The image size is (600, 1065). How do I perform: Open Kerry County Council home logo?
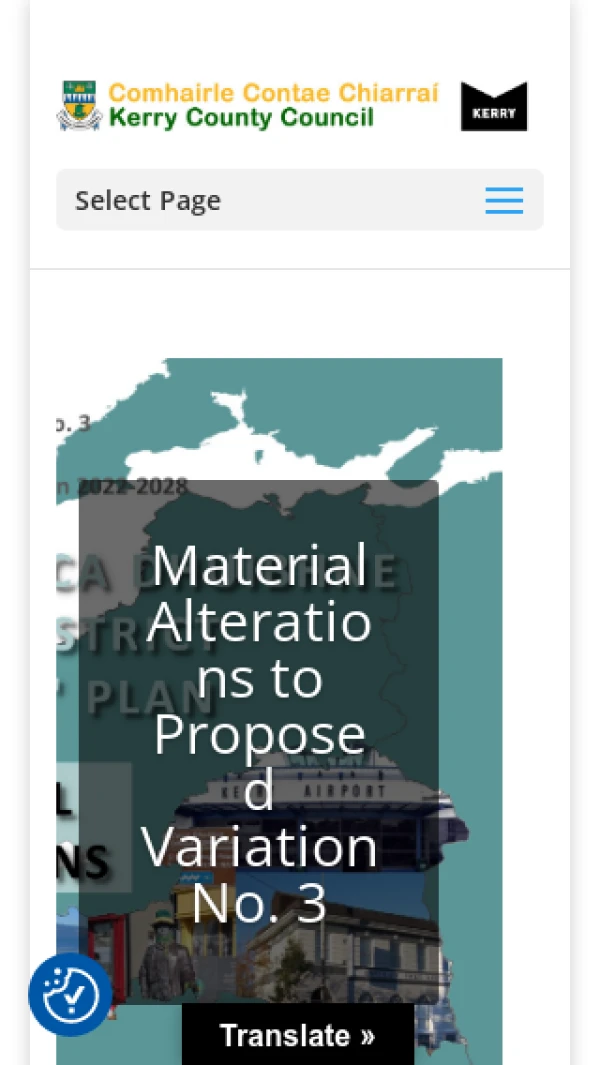248,106
